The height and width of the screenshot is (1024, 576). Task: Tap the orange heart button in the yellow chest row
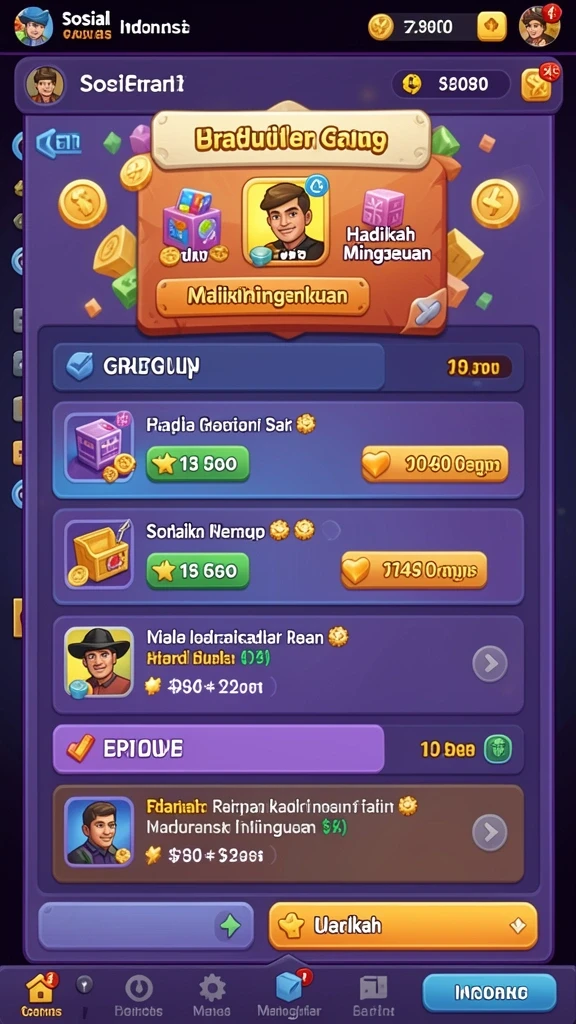coord(414,570)
